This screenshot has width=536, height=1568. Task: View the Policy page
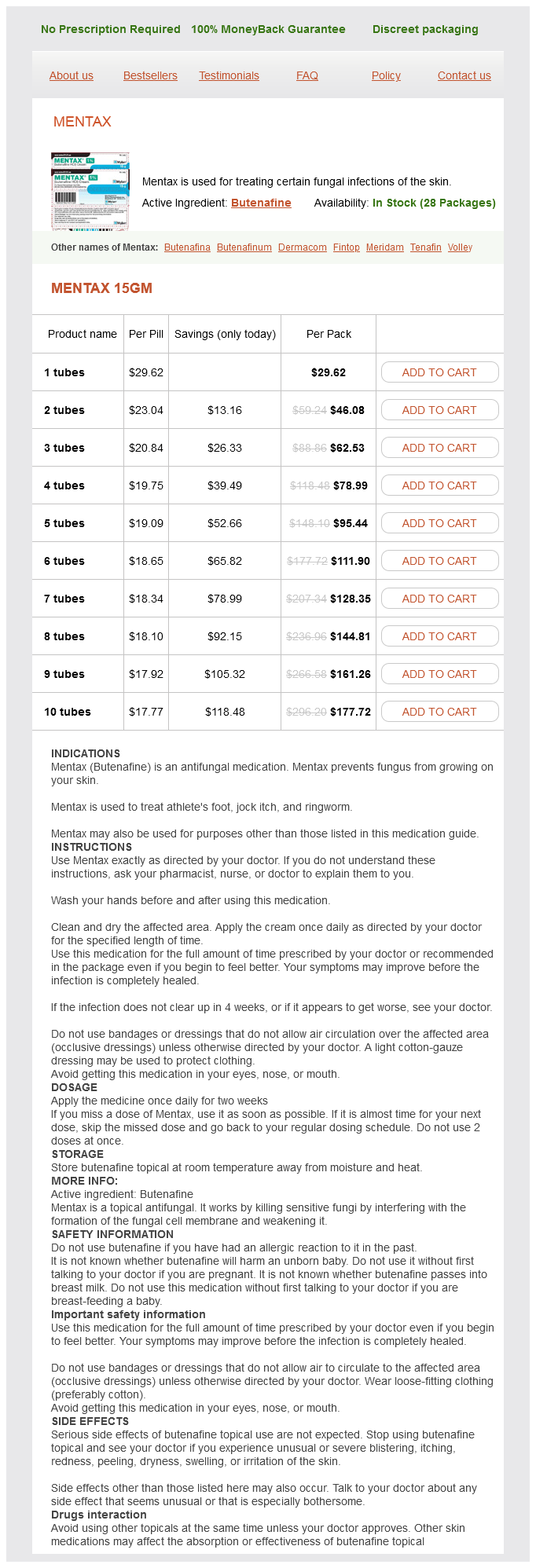click(386, 75)
